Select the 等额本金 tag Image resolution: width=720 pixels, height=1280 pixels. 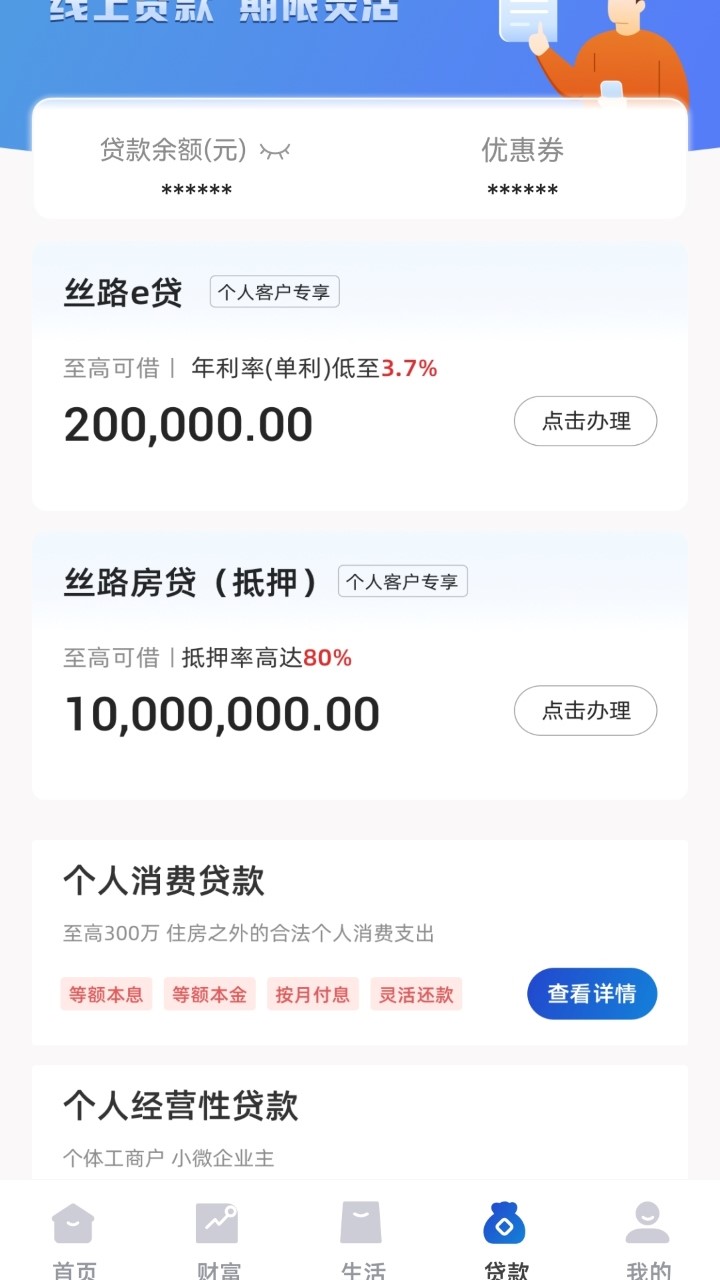tap(209, 994)
